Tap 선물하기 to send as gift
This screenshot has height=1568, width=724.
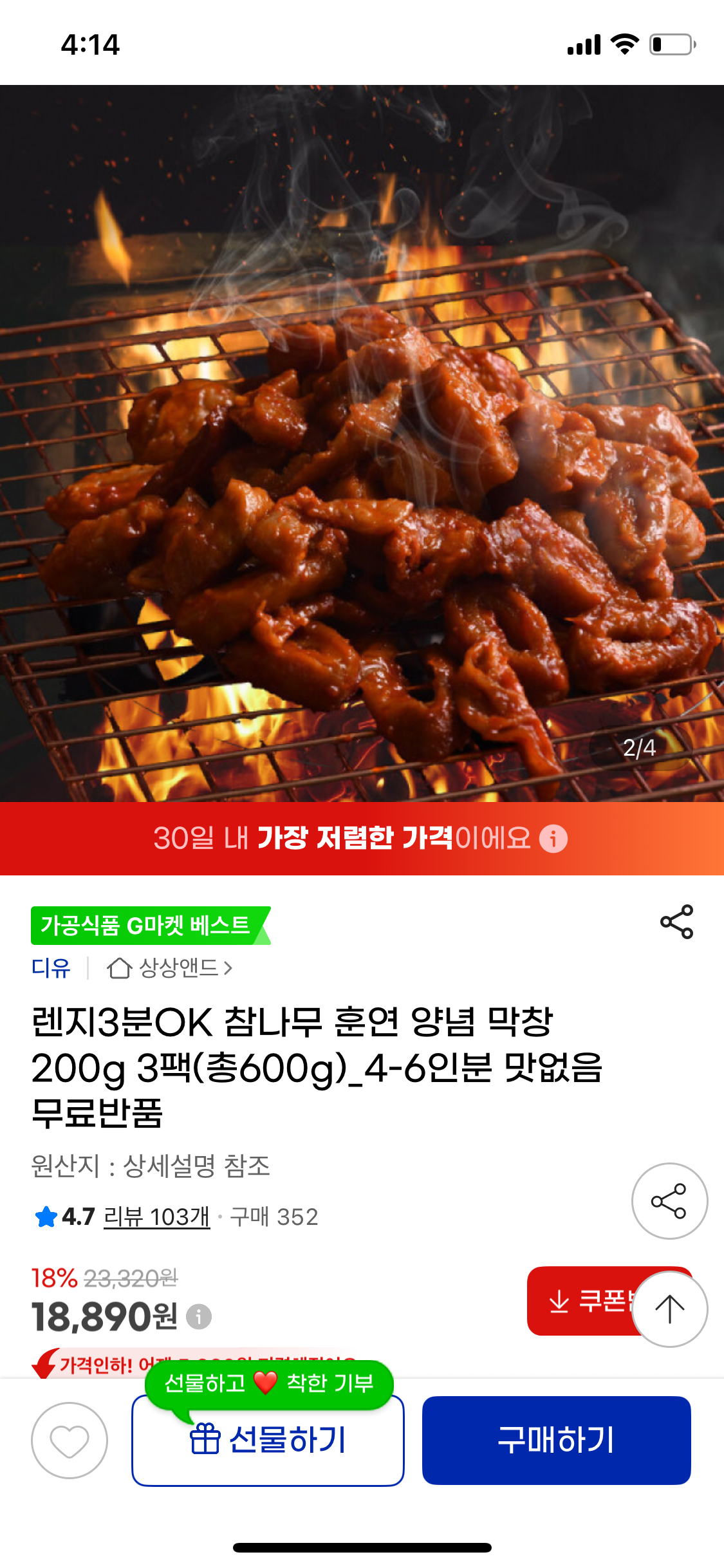pyautogui.click(x=268, y=1441)
